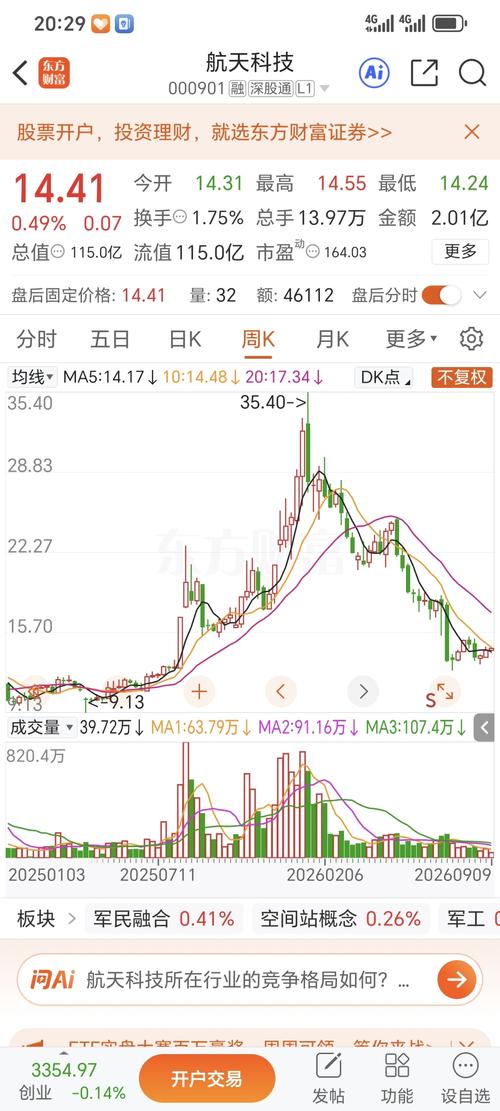Open chart settings gear

[x=471, y=339]
